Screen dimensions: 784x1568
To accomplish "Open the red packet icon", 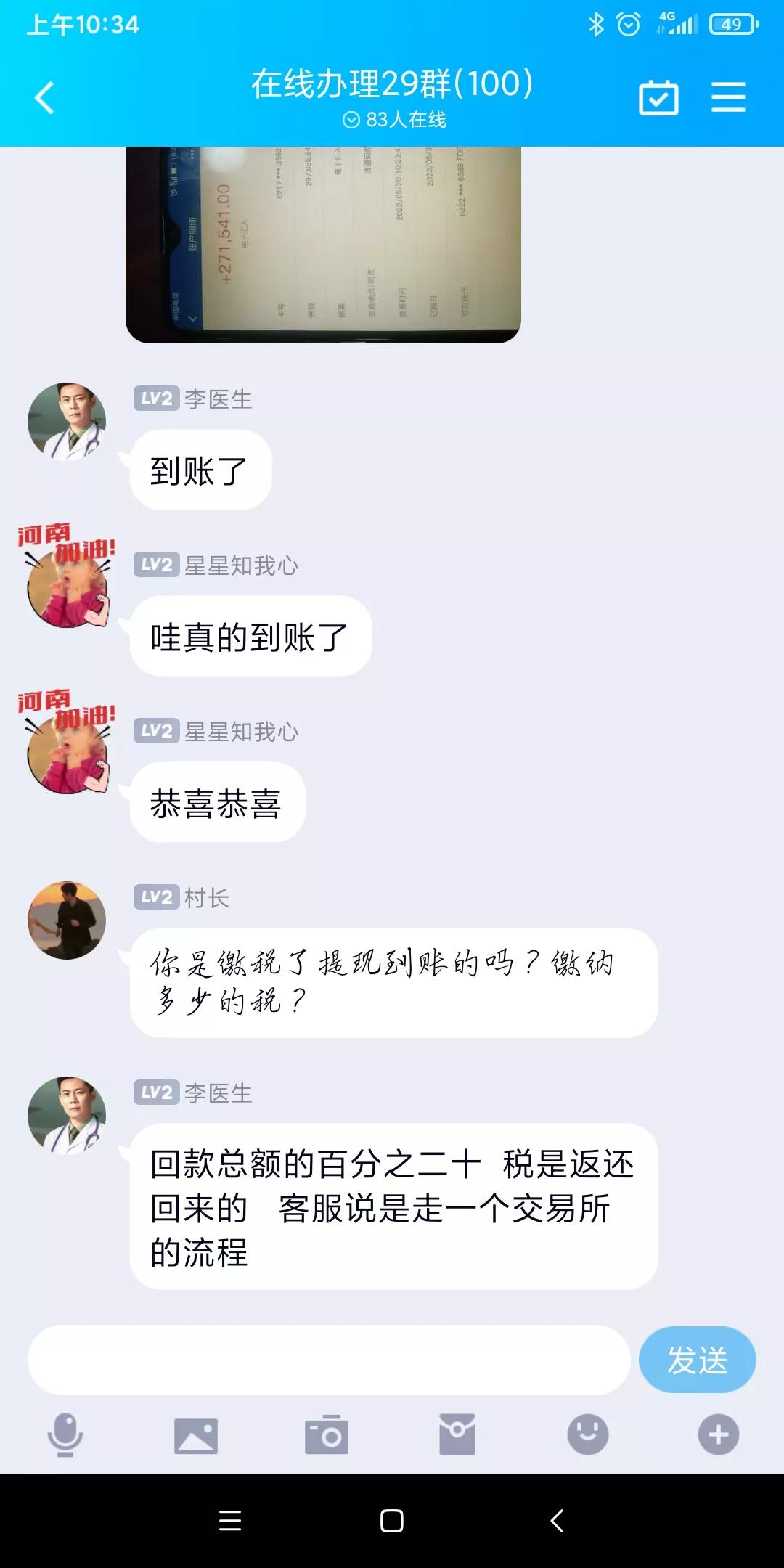I will pos(456,1434).
